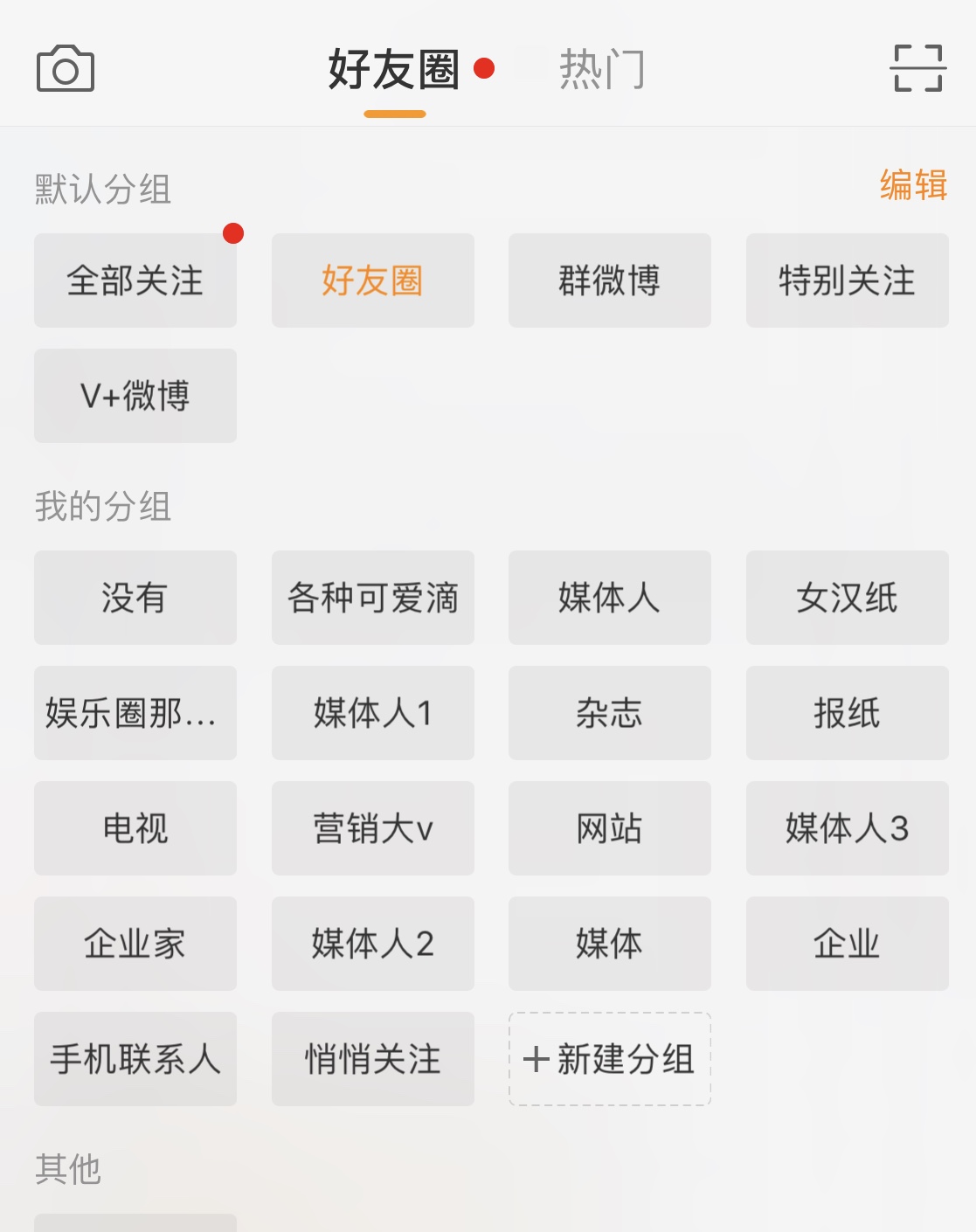Screen dimensions: 976x1232
Task: Open the 企业家 group
Action: [x=135, y=944]
